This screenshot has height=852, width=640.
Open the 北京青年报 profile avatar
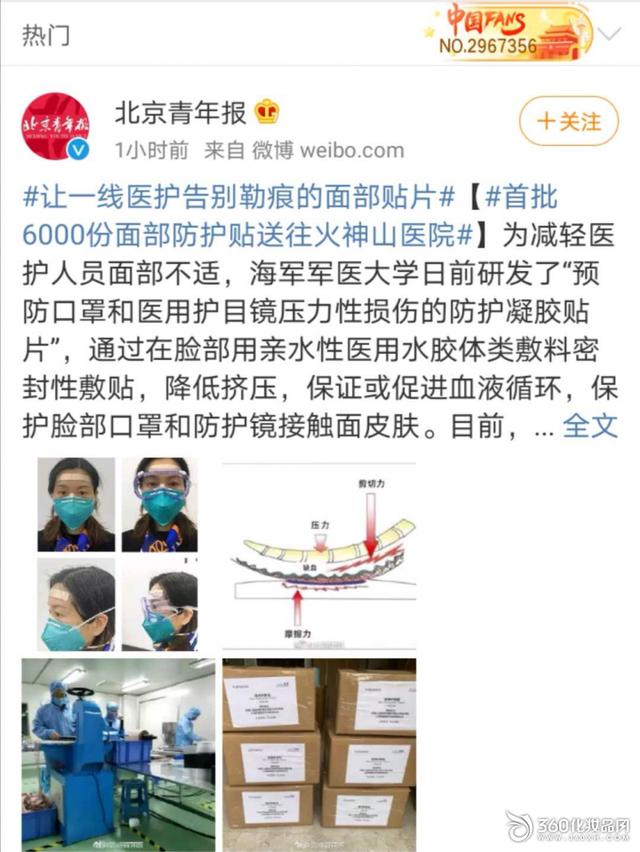55,126
